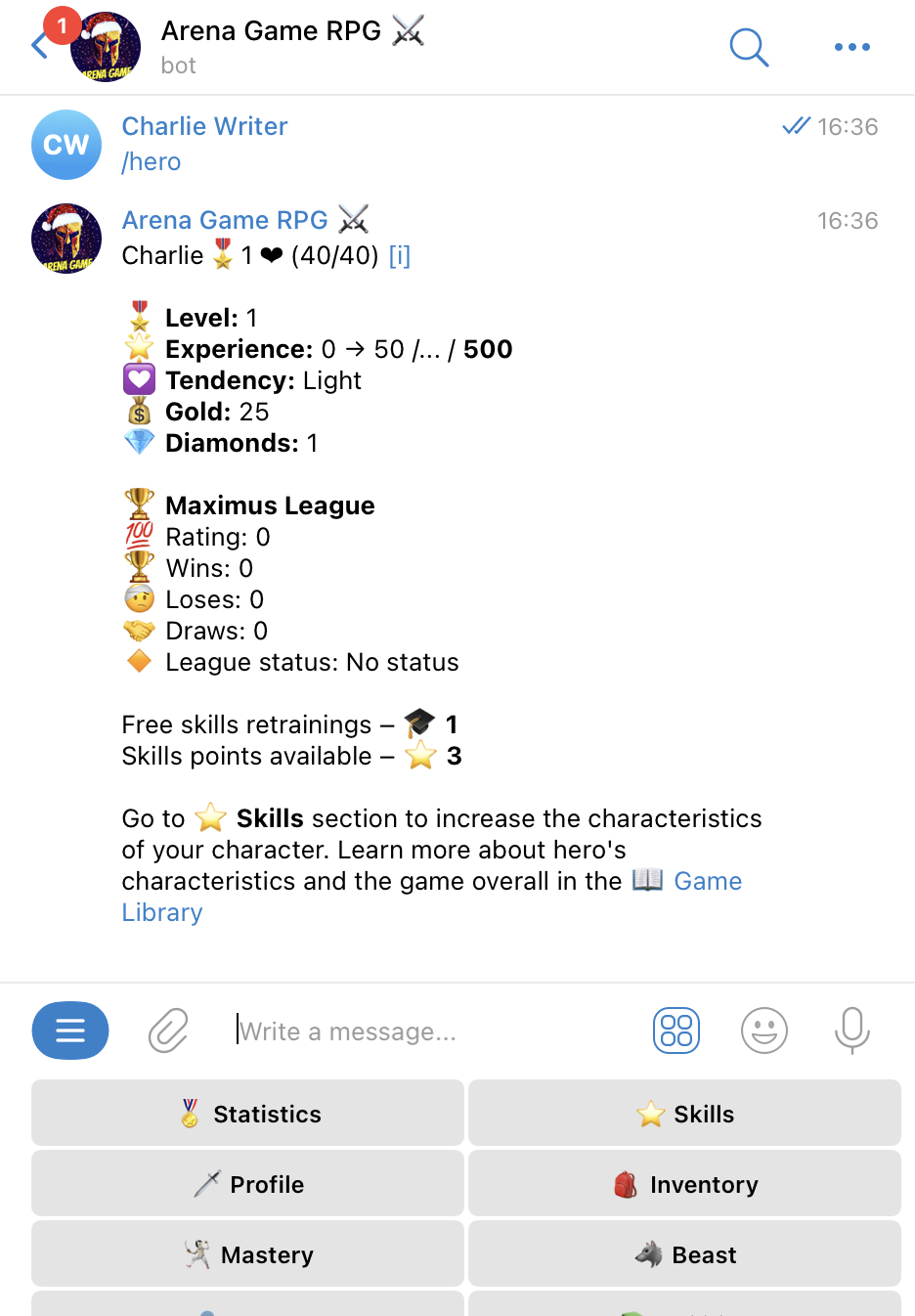Search within this bot chat
The width and height of the screenshot is (915, 1316).
point(749,47)
